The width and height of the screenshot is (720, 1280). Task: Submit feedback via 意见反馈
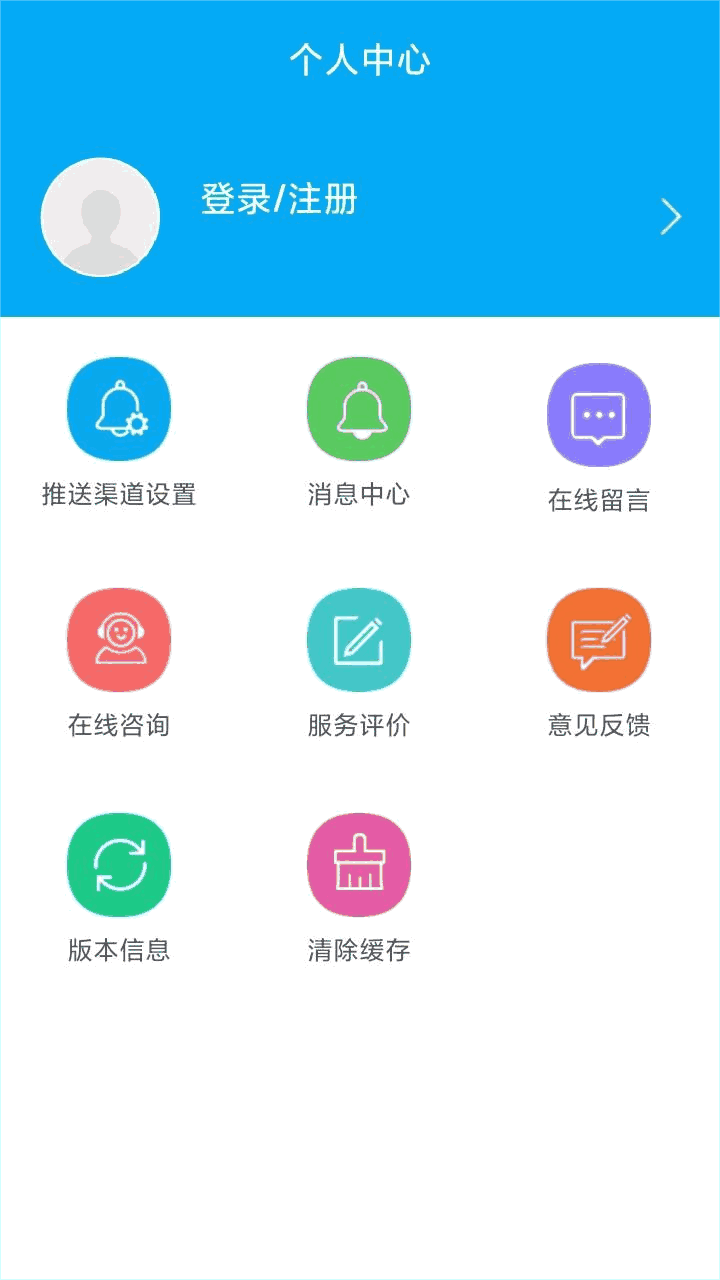tap(599, 640)
